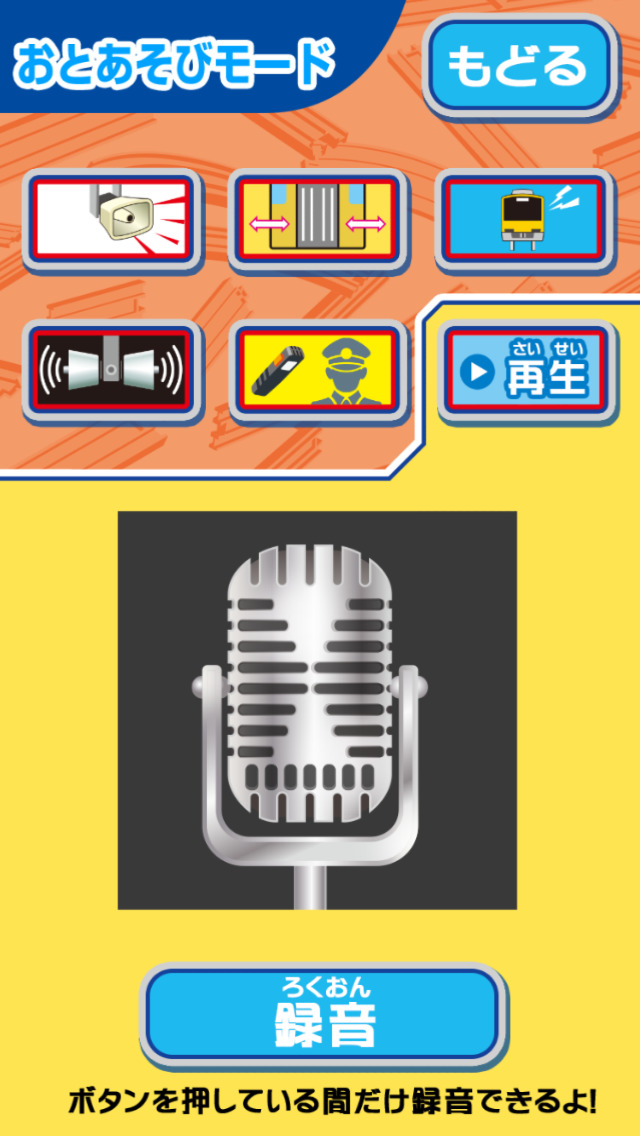Image resolution: width=640 pixels, height=1136 pixels.
Task: Play the double horn speaker sound
Action: click(111, 371)
